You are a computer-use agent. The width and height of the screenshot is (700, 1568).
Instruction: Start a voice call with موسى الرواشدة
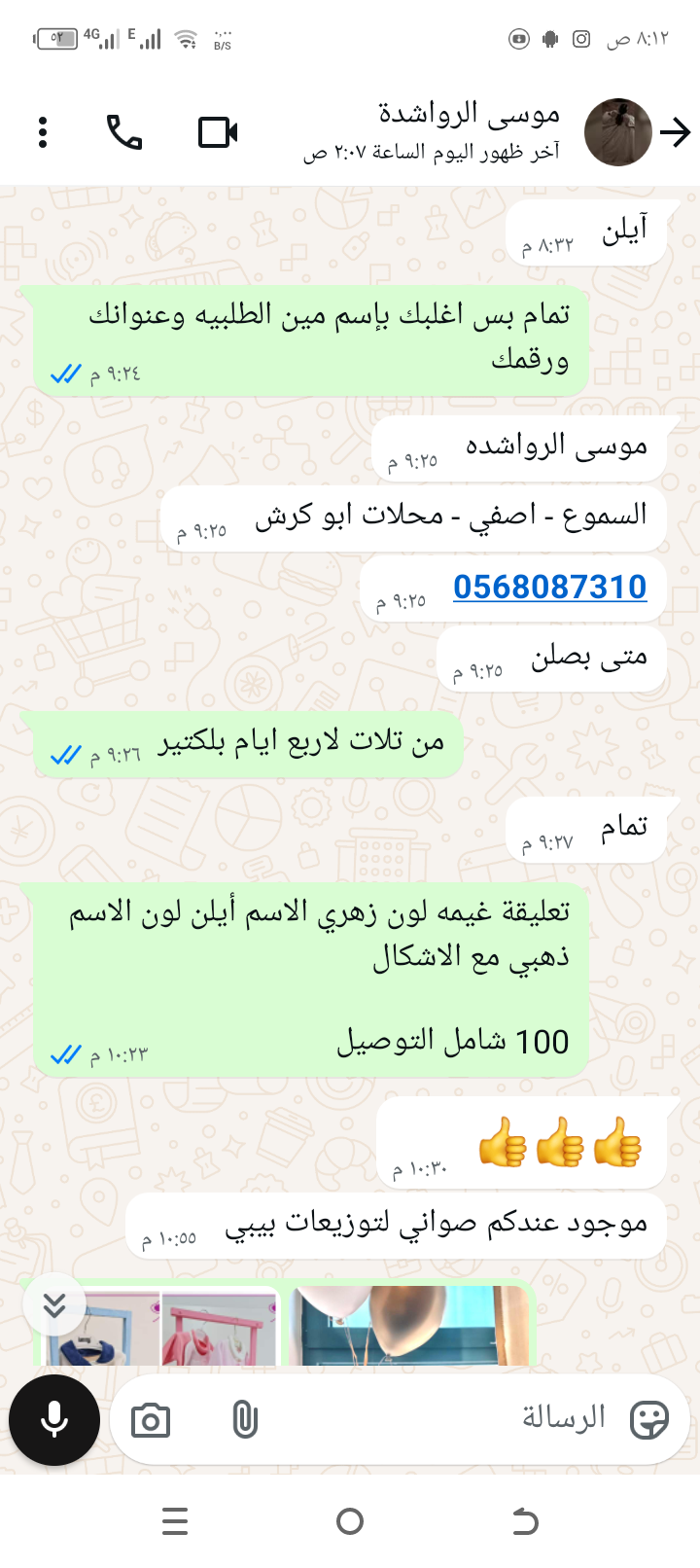click(x=124, y=132)
